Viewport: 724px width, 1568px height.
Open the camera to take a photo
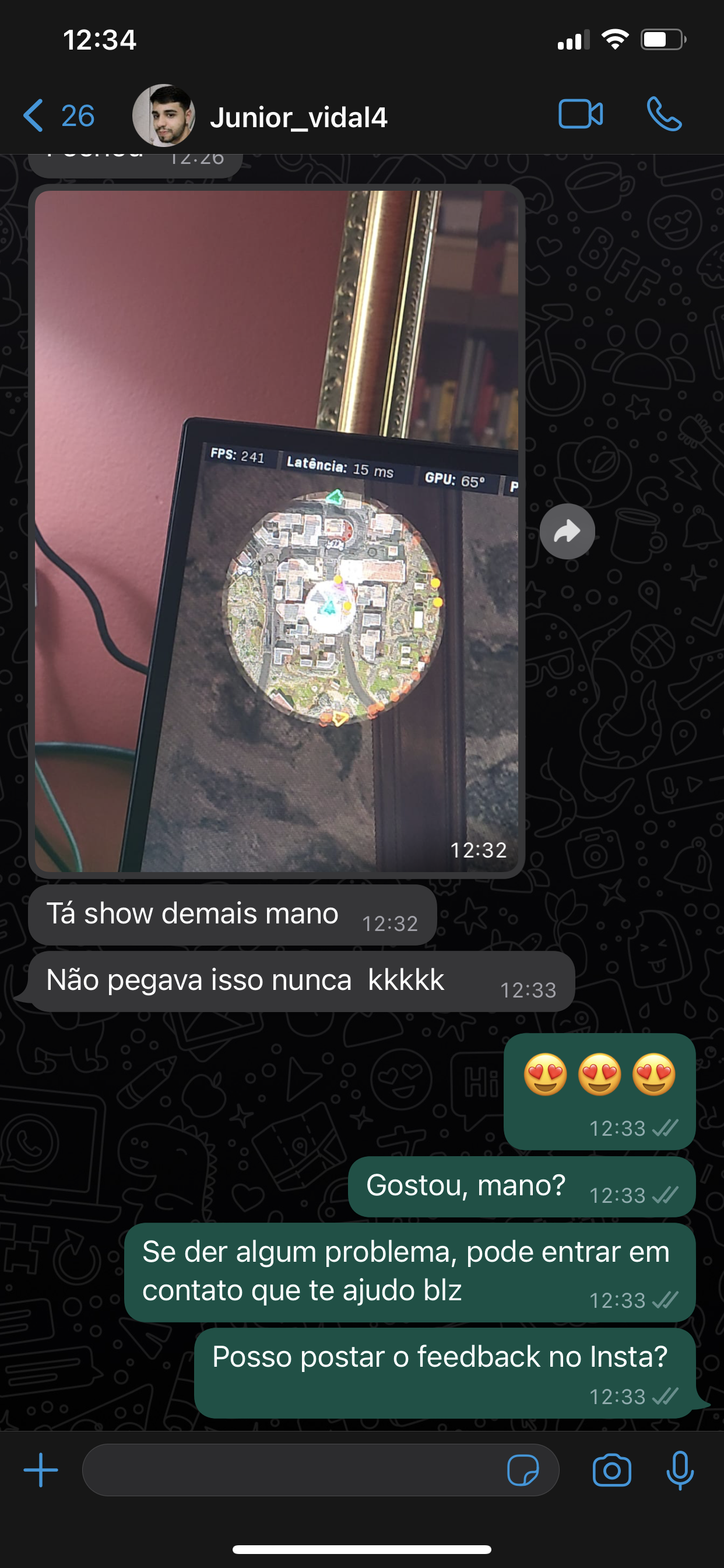(x=611, y=1470)
